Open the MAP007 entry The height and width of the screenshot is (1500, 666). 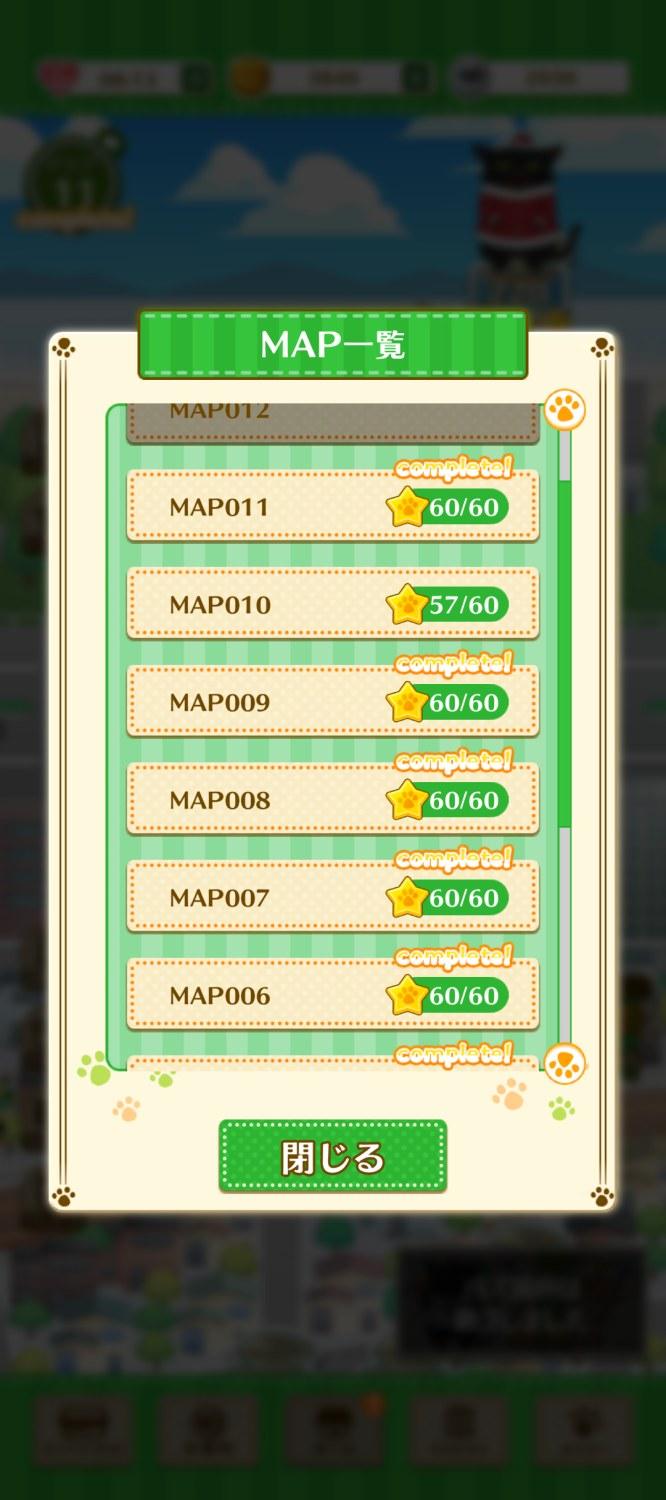pos(332,897)
